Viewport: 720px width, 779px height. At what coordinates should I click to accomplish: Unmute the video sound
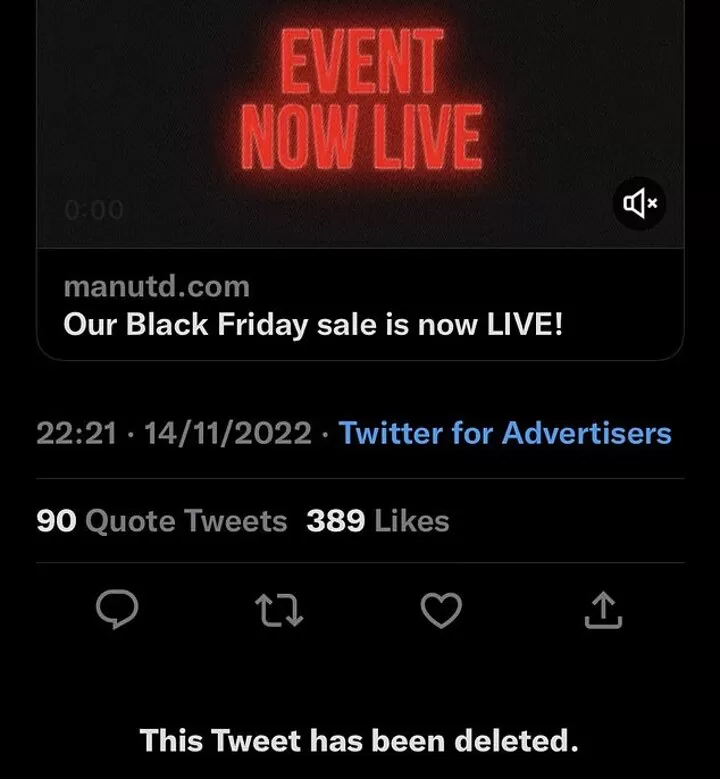click(x=640, y=204)
